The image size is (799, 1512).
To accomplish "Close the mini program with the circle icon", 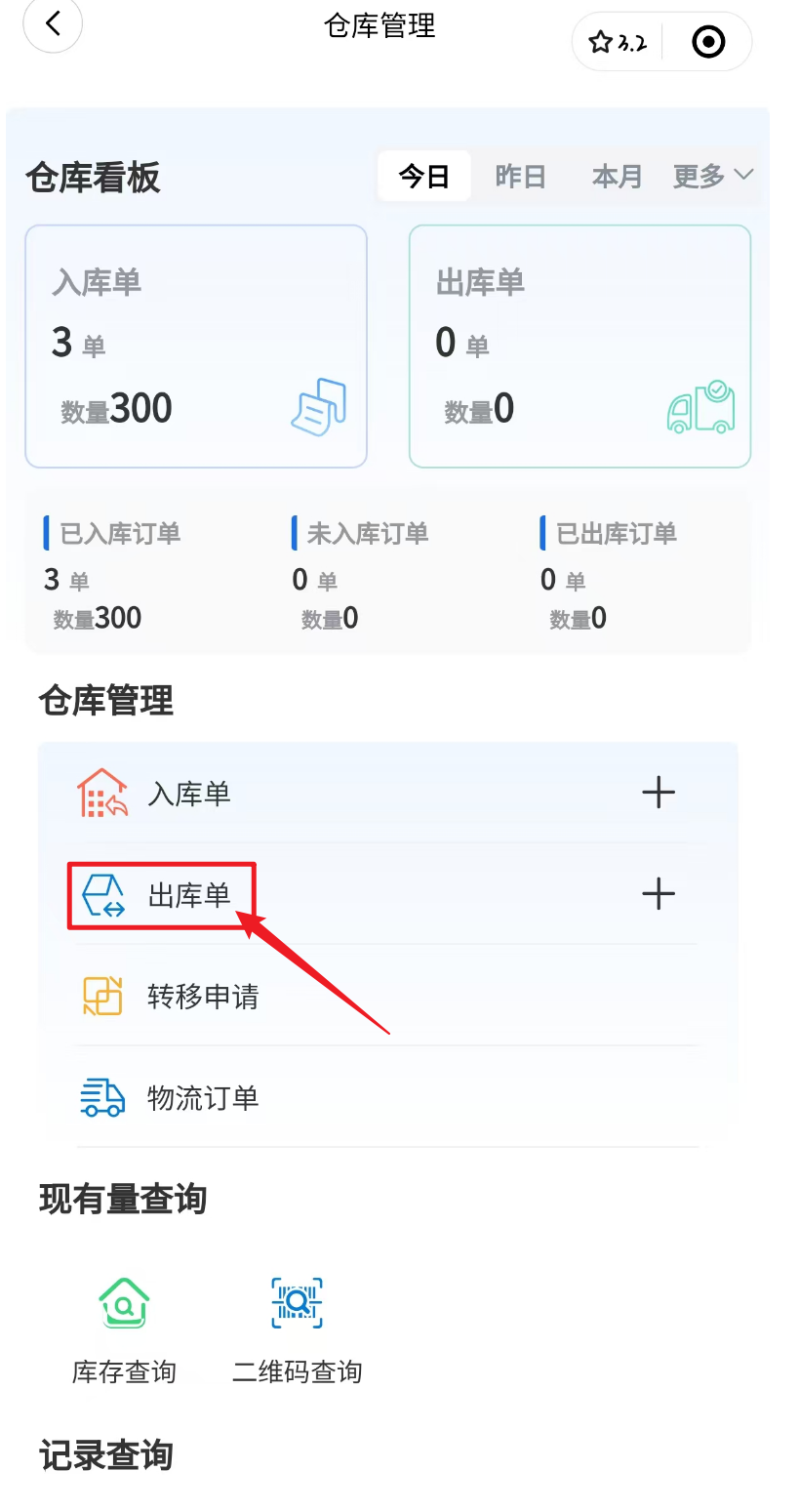I will 707,42.
